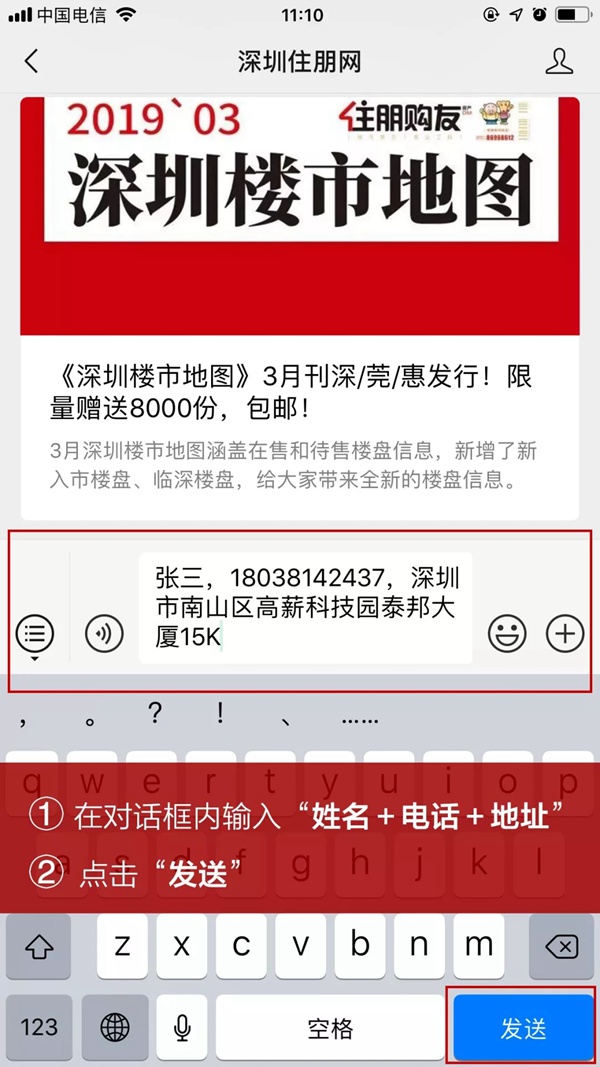This screenshot has height=1067, width=600.
Task: Hit the backspace key
Action: pos(562,946)
